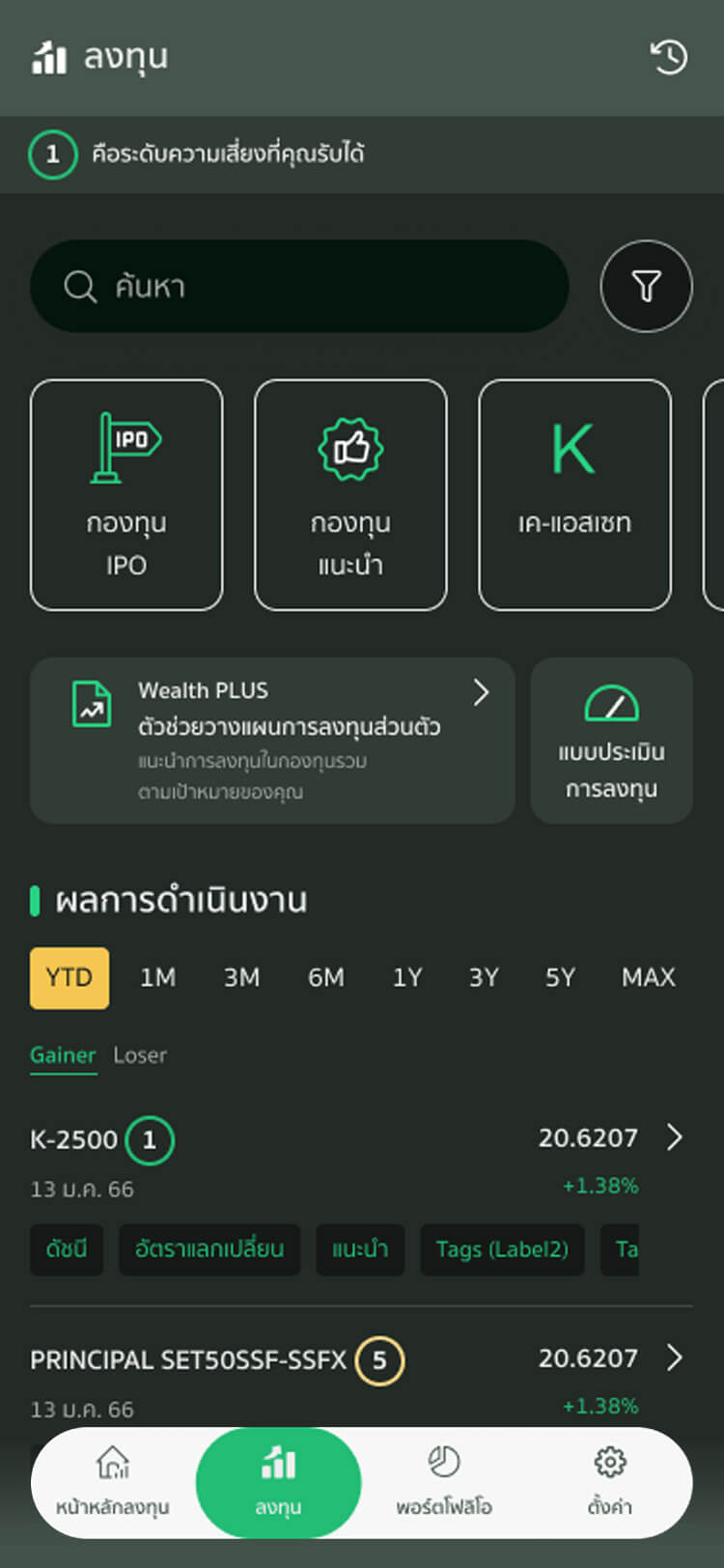Open the เค-แอสเซท card

click(574, 494)
